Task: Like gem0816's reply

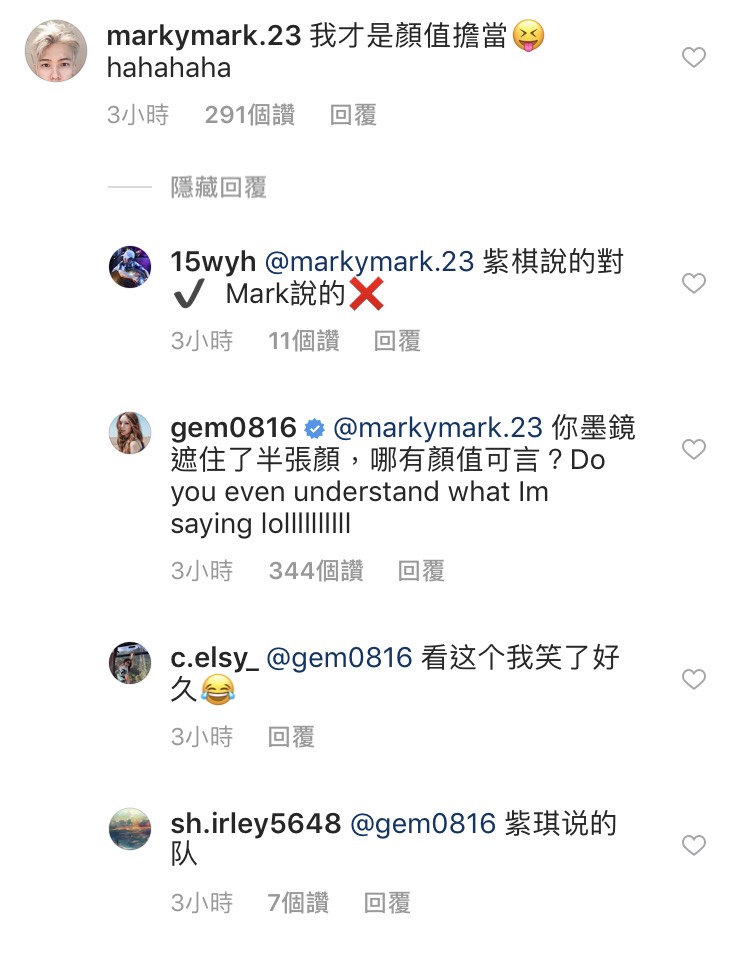Action: click(694, 449)
